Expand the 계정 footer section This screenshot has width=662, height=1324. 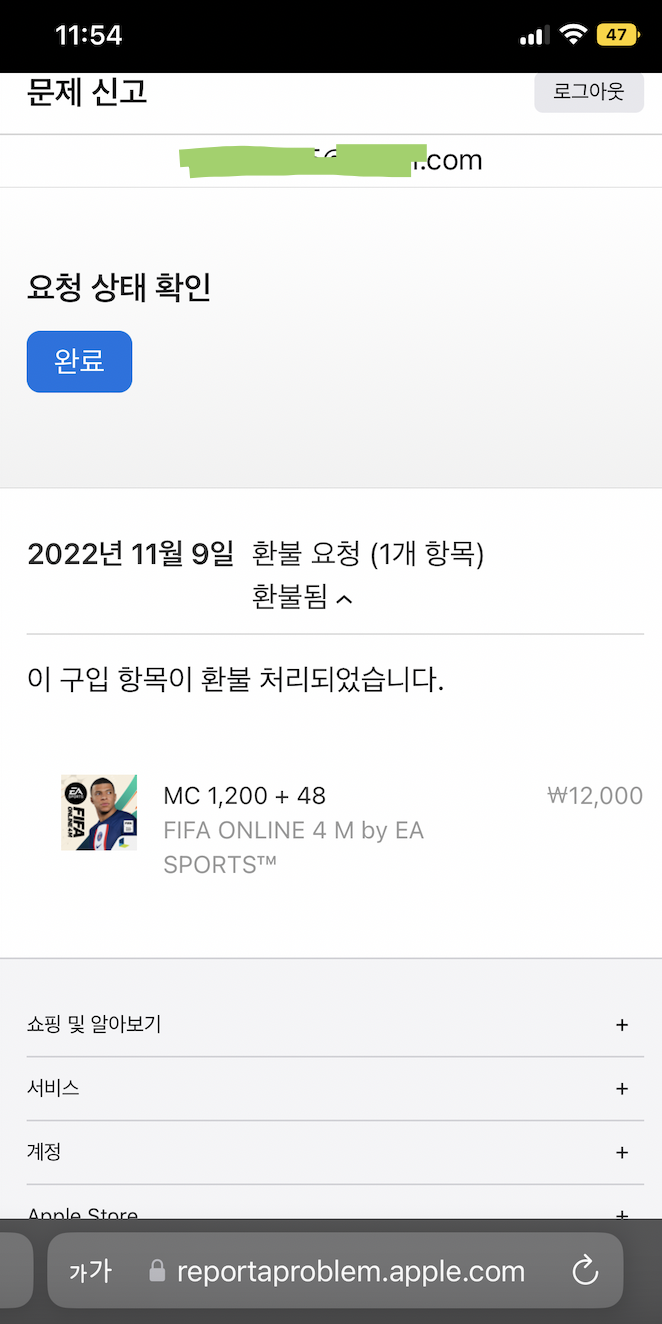[x=621, y=1153]
